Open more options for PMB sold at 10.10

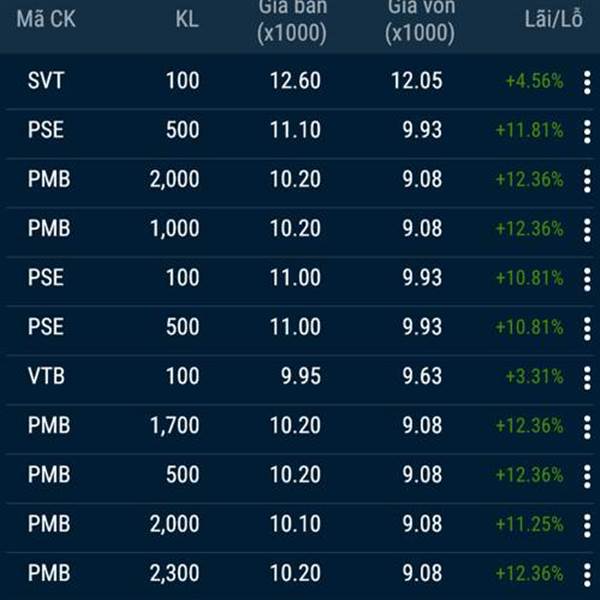point(587,525)
